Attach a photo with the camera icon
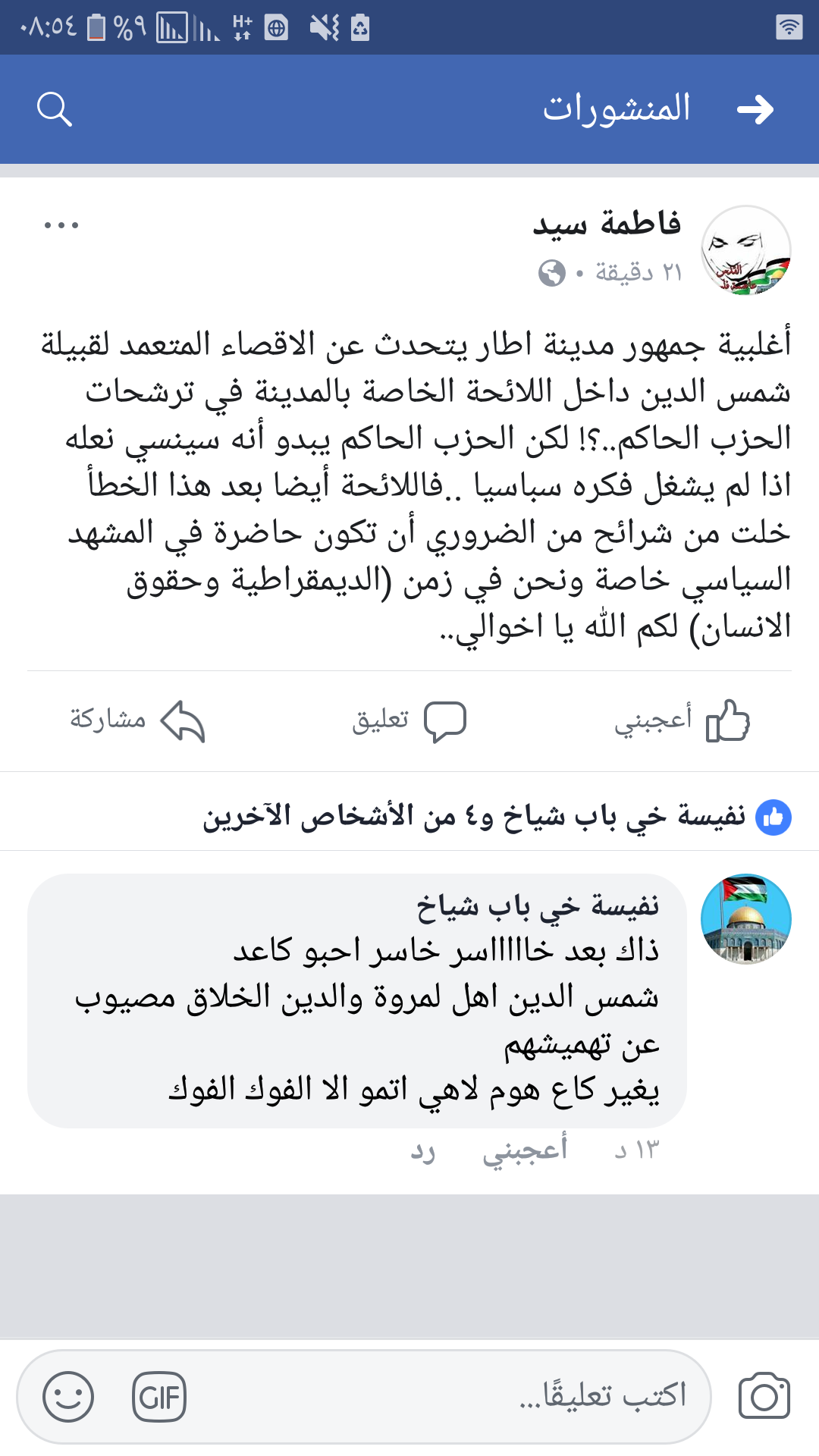This screenshot has height=1456, width=819. 764,1396
